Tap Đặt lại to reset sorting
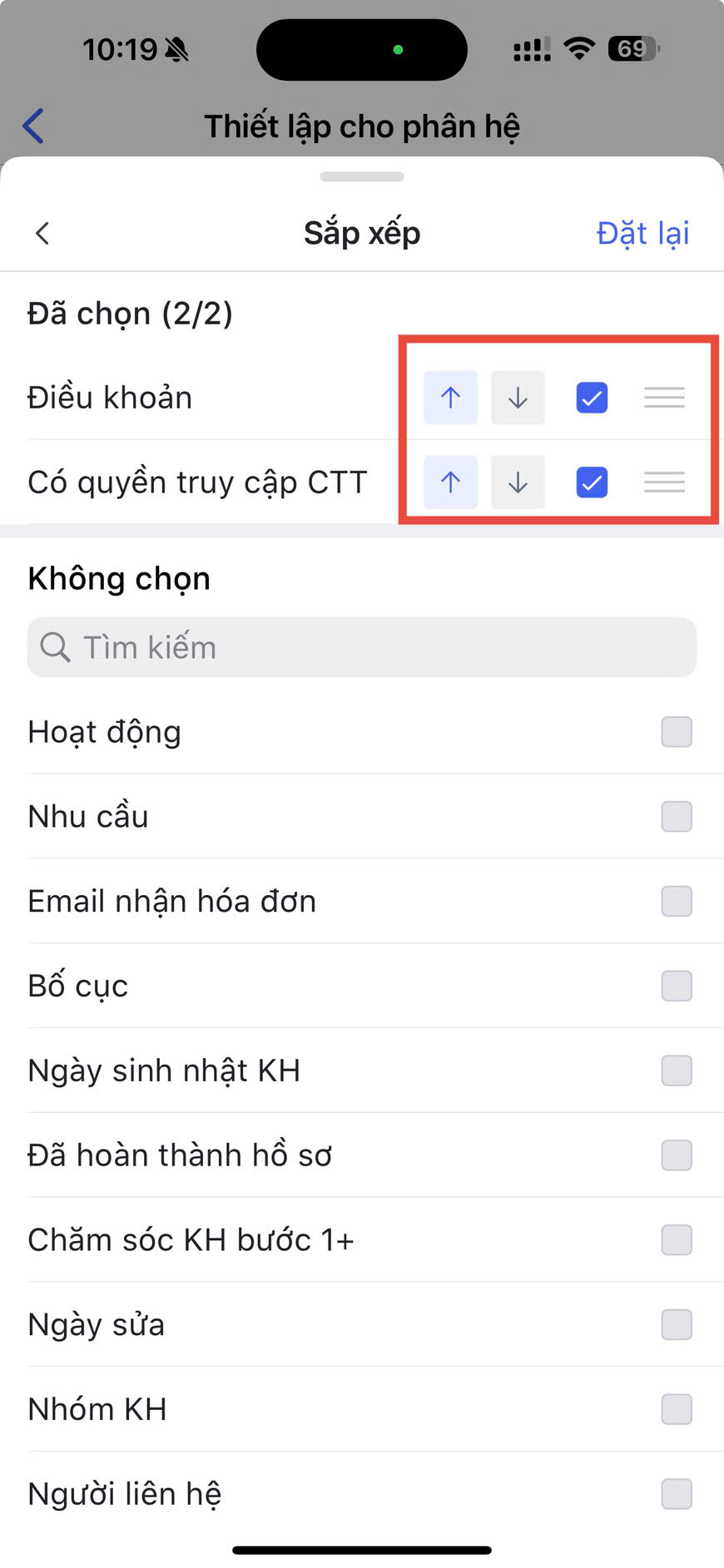 click(642, 234)
